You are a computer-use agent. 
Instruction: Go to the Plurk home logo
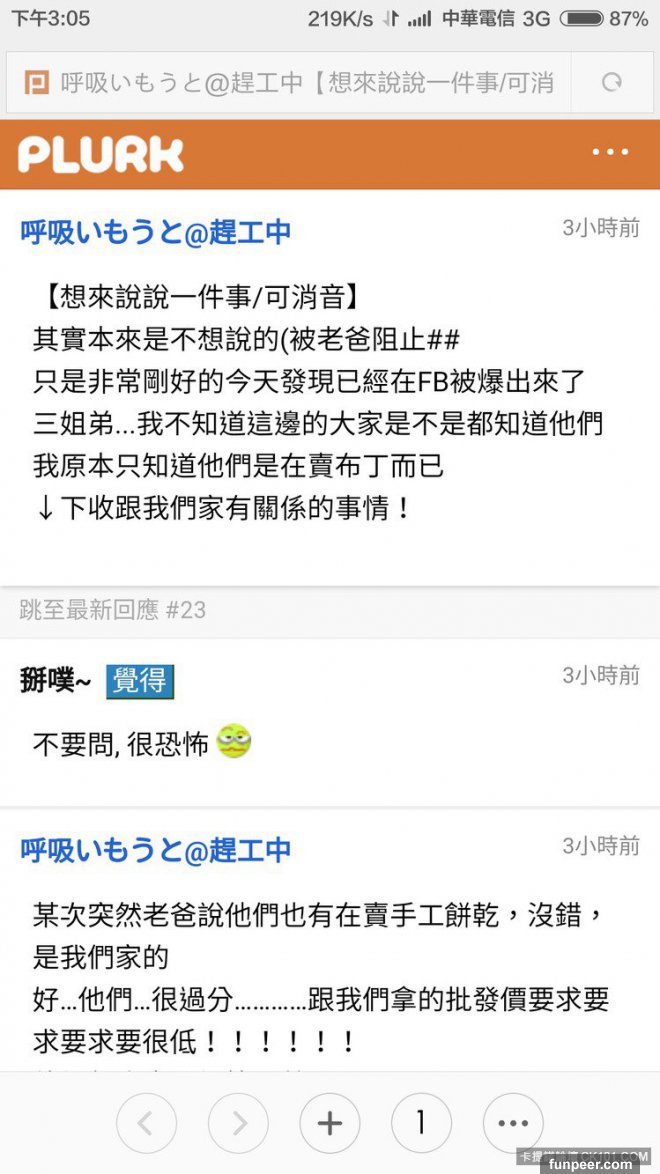click(101, 154)
